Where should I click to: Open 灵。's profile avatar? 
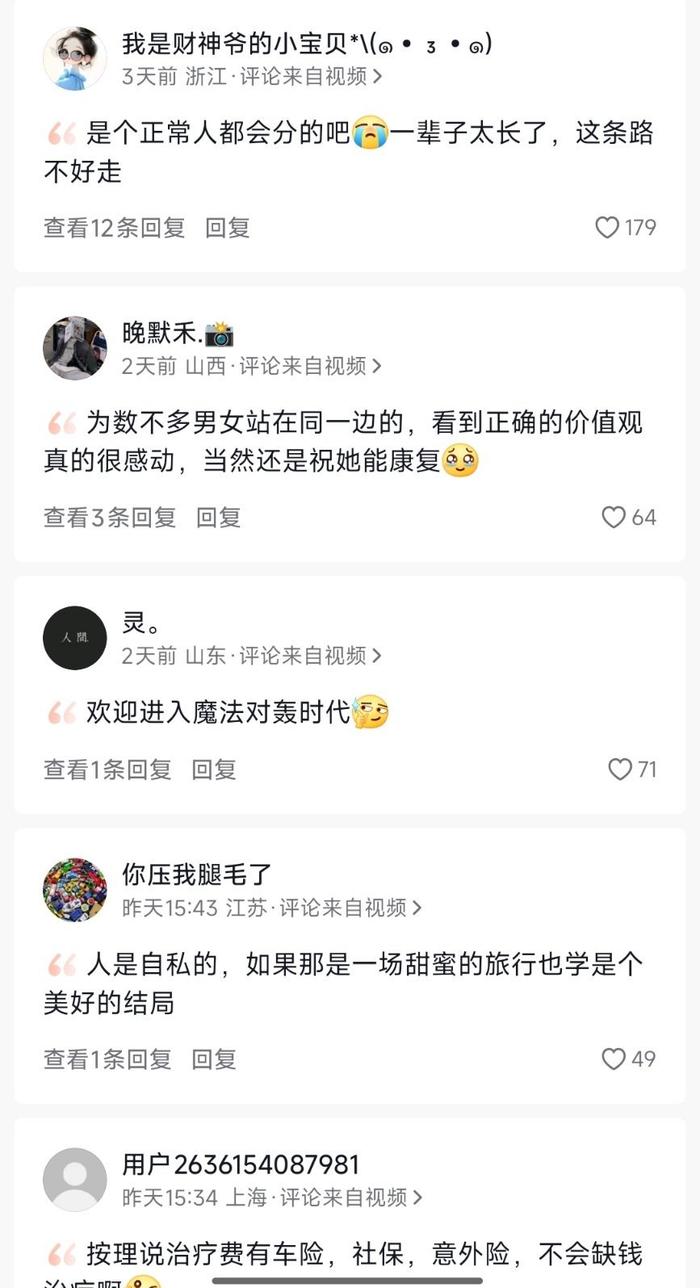point(75,638)
